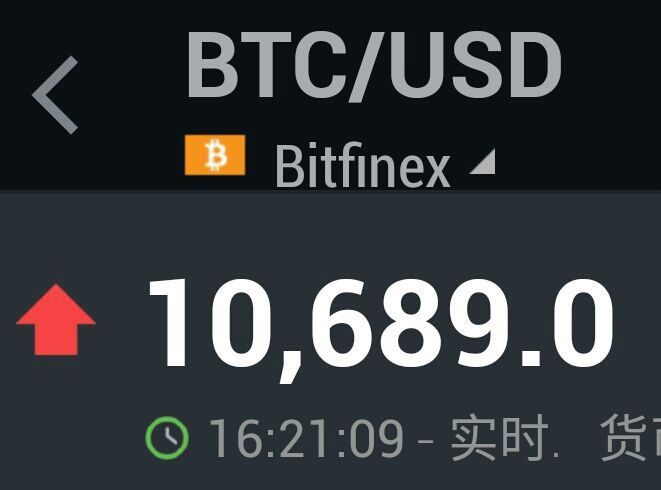This screenshot has height=490, width=661.
Task: Go back using the left arrow
Action: (56, 95)
